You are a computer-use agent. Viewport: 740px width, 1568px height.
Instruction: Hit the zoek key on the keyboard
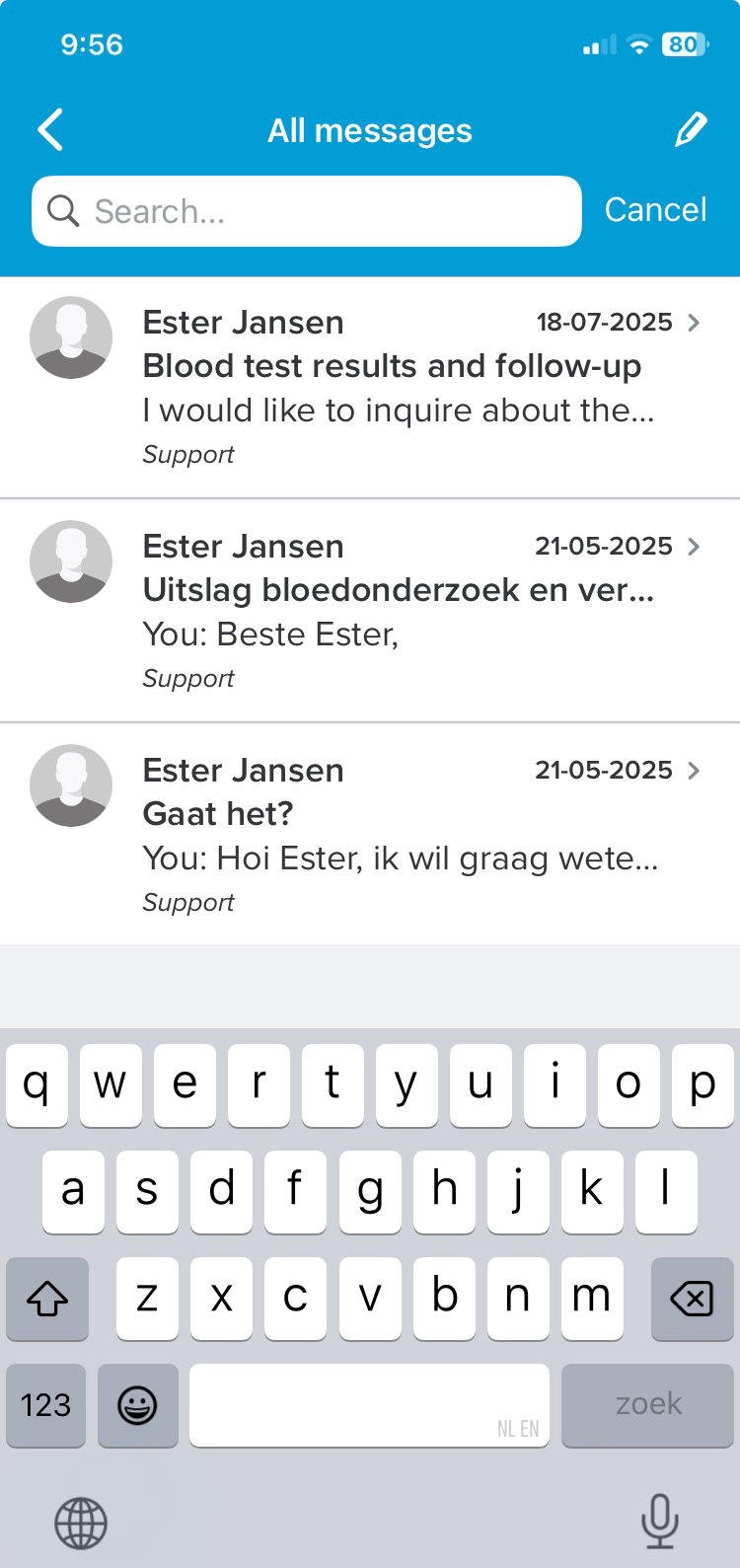pyautogui.click(x=648, y=1405)
